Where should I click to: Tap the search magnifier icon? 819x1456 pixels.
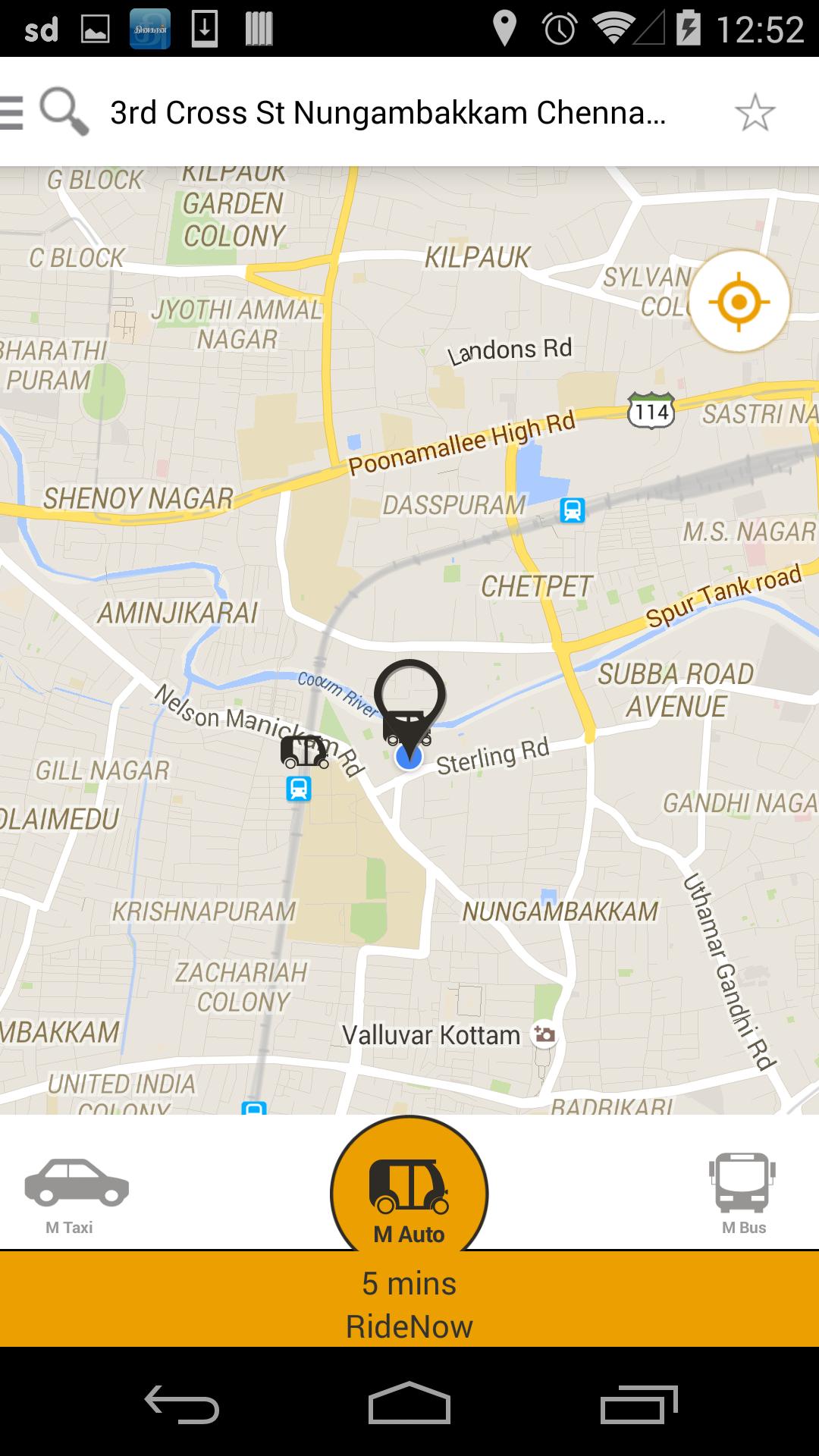[x=63, y=112]
